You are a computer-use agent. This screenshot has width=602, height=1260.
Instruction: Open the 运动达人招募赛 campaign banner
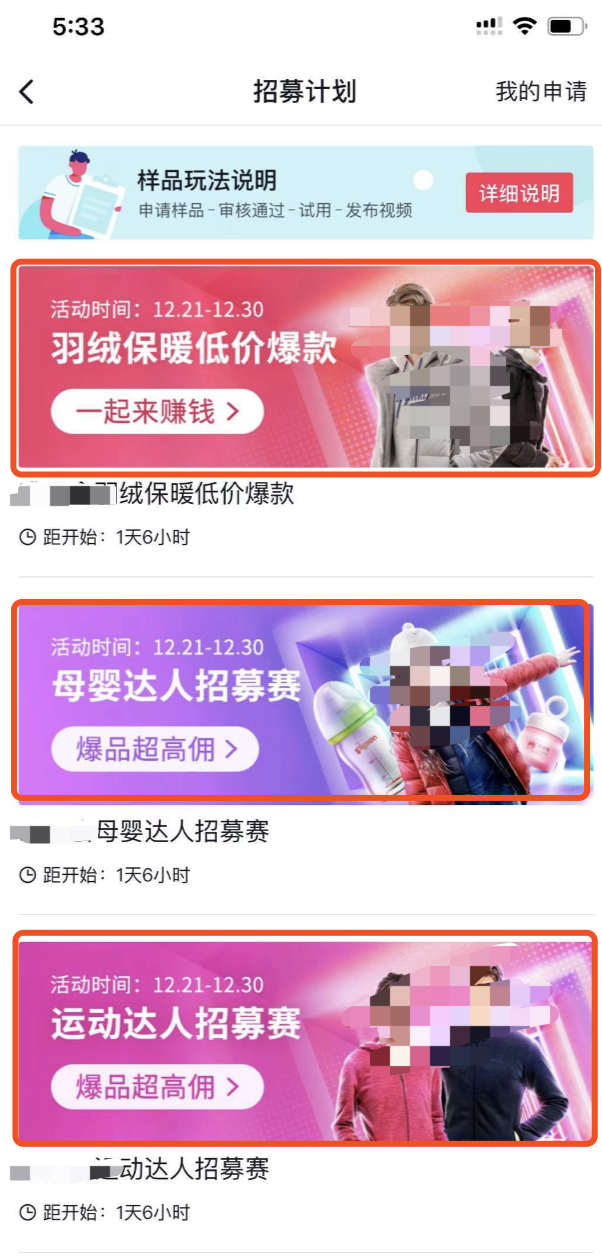pyautogui.click(x=305, y=1037)
